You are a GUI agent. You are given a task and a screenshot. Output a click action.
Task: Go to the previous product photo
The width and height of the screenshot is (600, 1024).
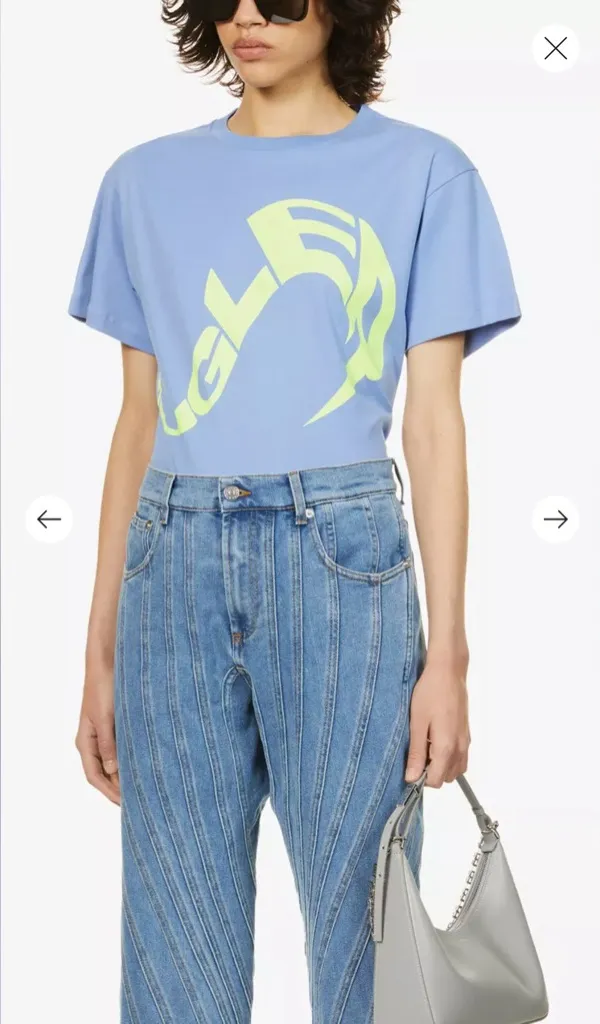tap(49, 519)
